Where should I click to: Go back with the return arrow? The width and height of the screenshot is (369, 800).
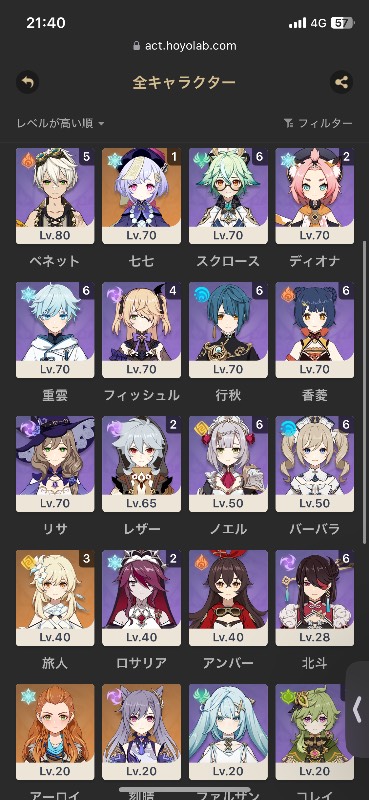(28, 82)
